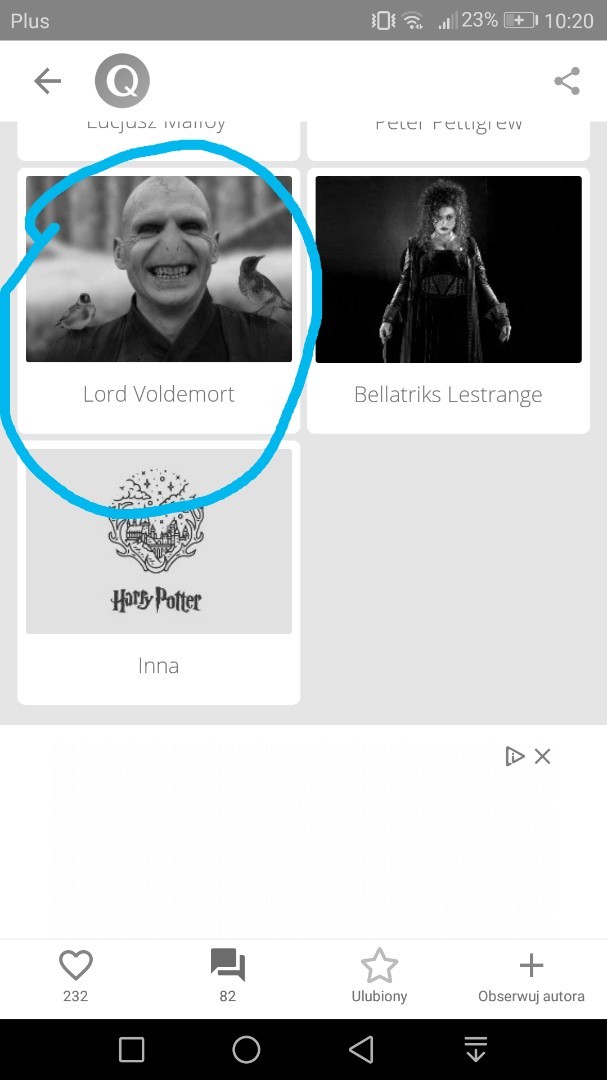Pick the Inna option card

(159, 570)
